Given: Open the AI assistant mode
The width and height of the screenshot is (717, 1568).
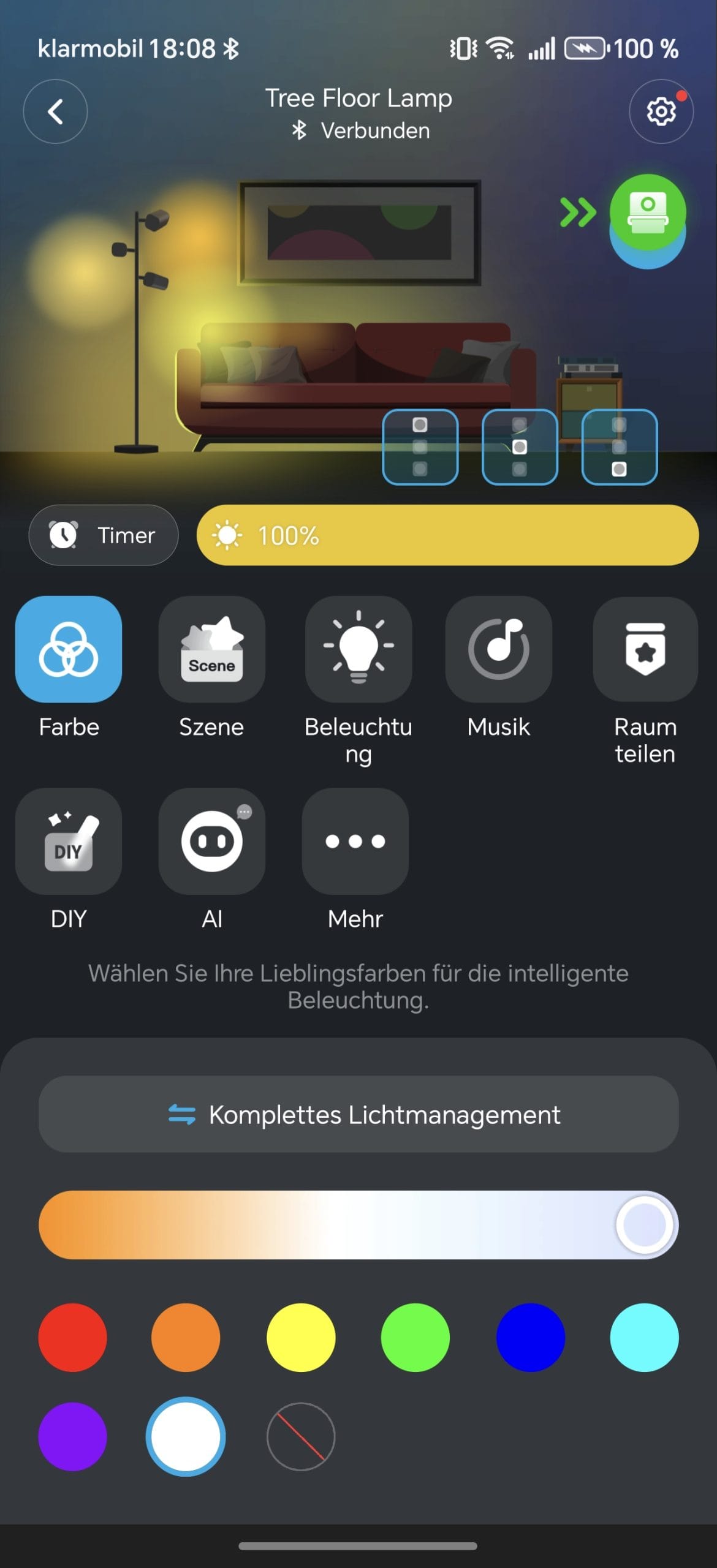Looking at the screenshot, I should 212,859.
